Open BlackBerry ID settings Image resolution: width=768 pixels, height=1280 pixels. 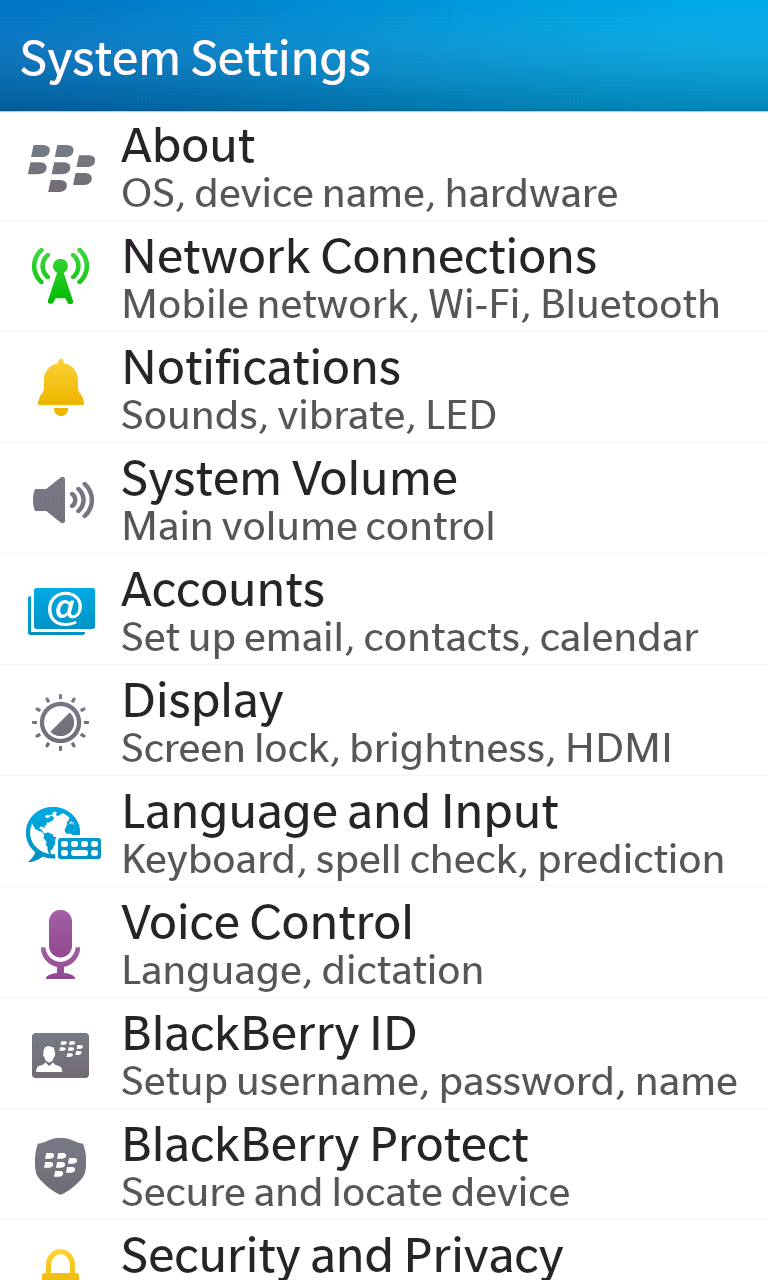click(x=384, y=1054)
